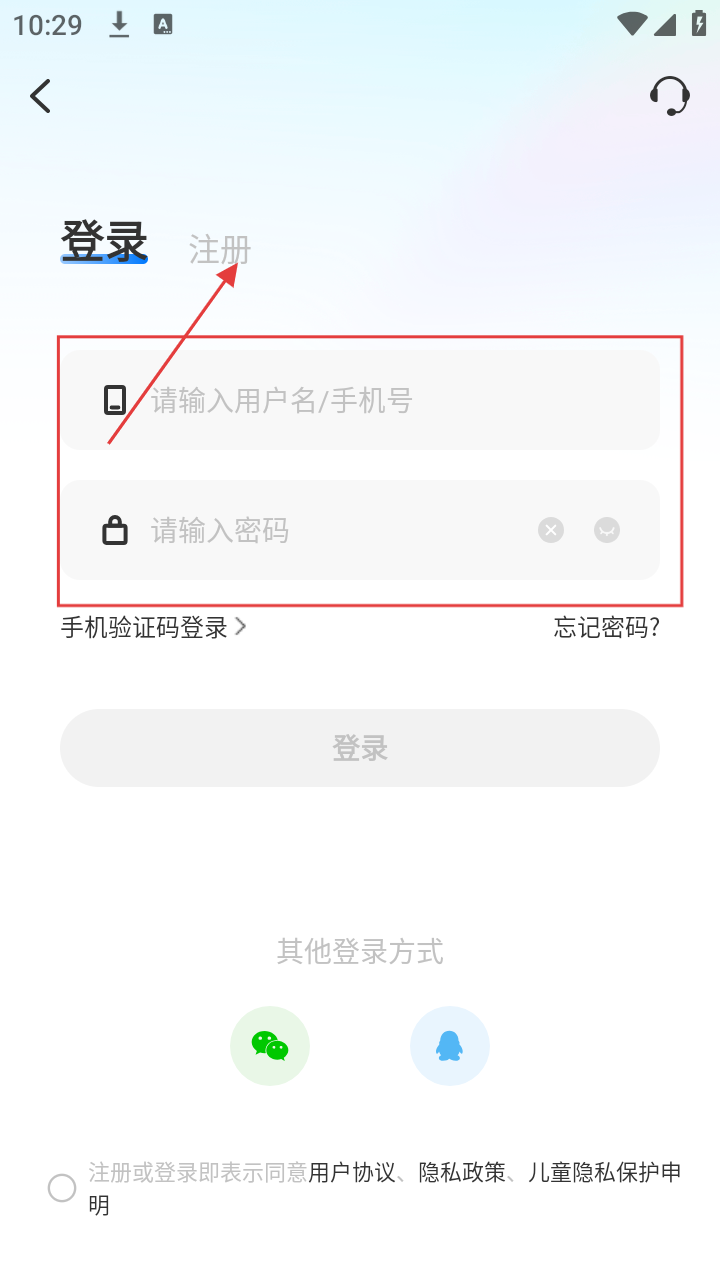Log in with WeChat
720x1280 pixels.
(x=270, y=1046)
